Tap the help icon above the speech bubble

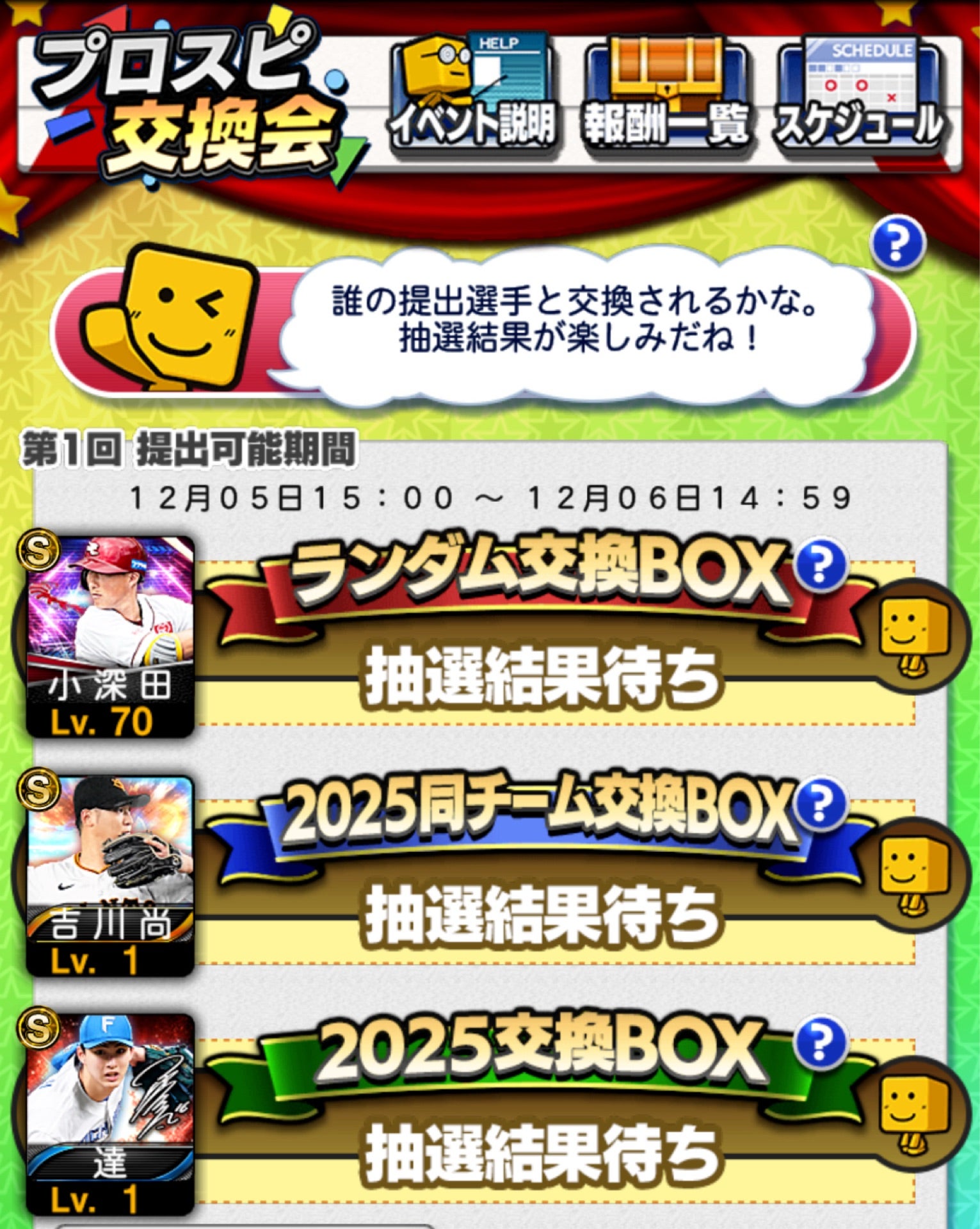[897, 243]
